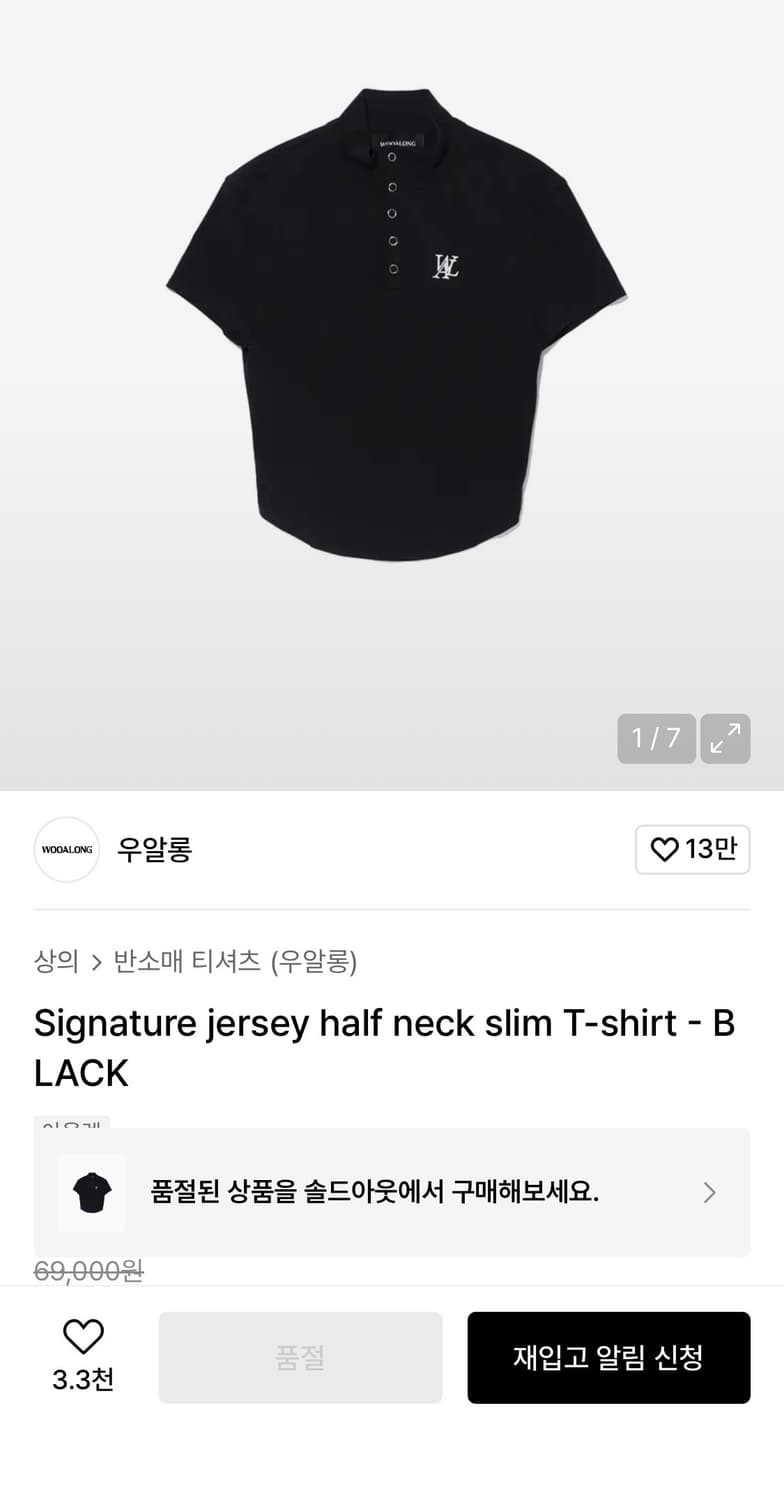784x1500 pixels.
Task: Tap the chevron separator in the breadcrumb
Action: 97,962
